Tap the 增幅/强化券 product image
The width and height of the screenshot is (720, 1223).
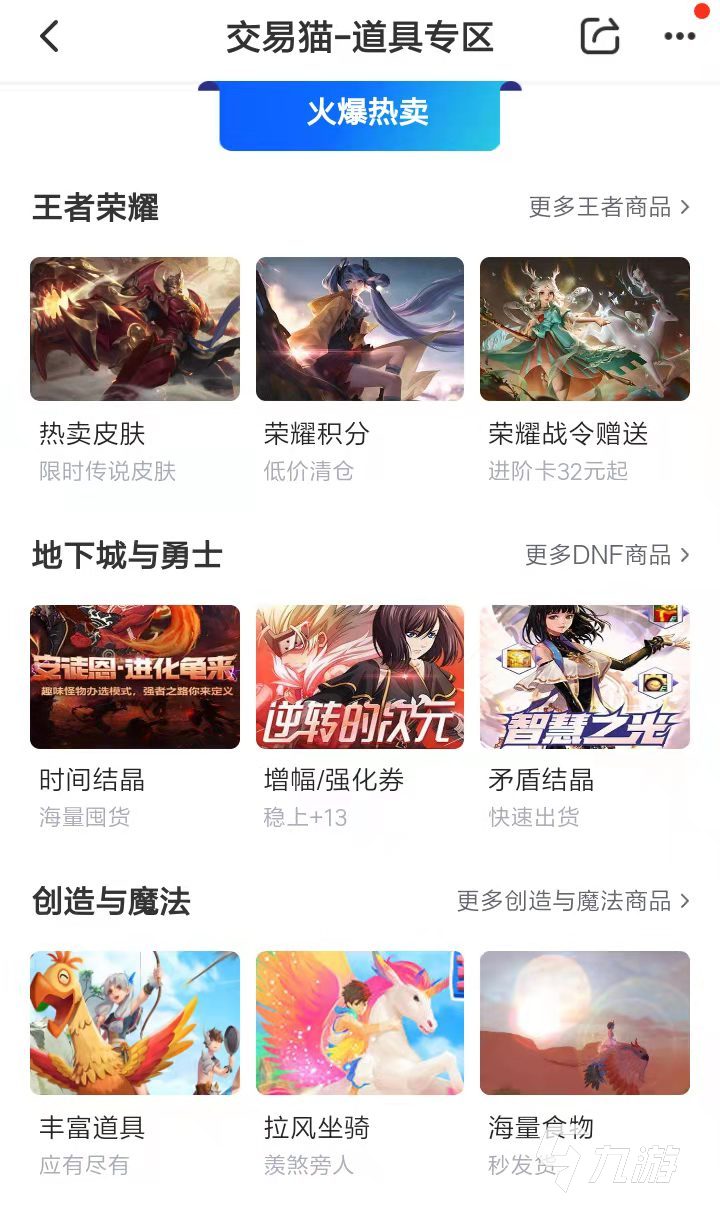pyautogui.click(x=360, y=676)
